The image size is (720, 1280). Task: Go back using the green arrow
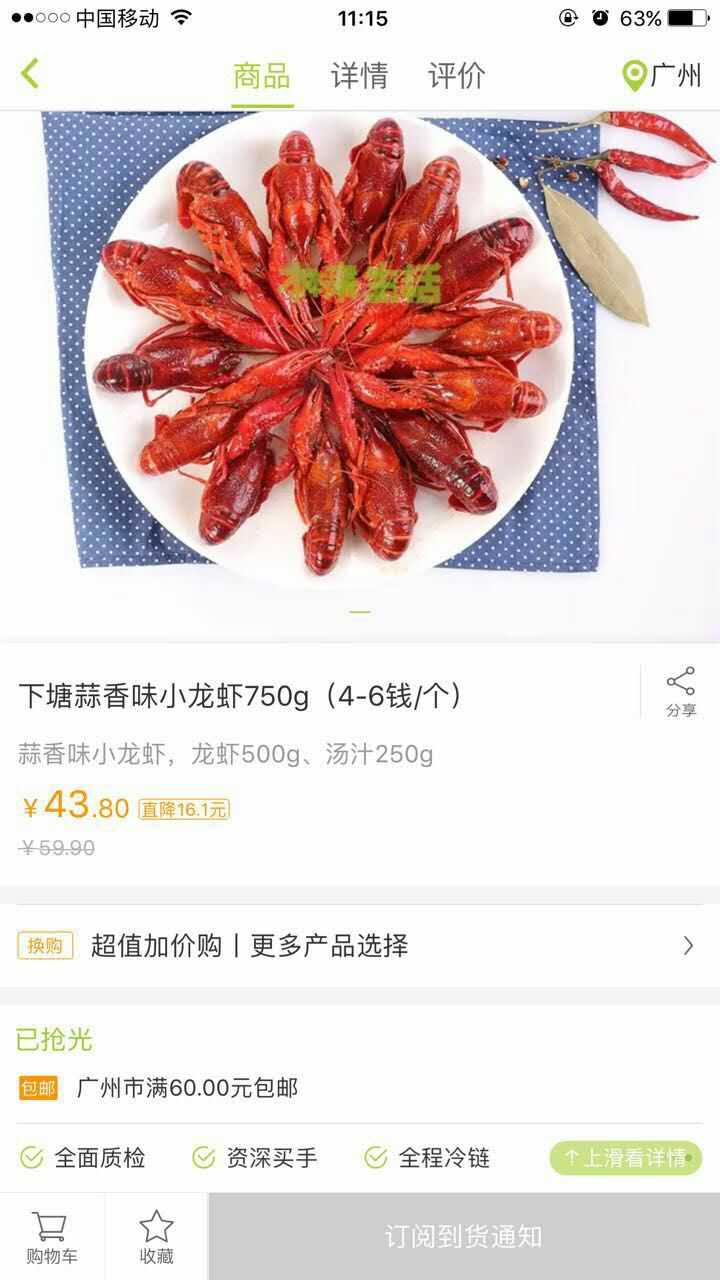30,74
